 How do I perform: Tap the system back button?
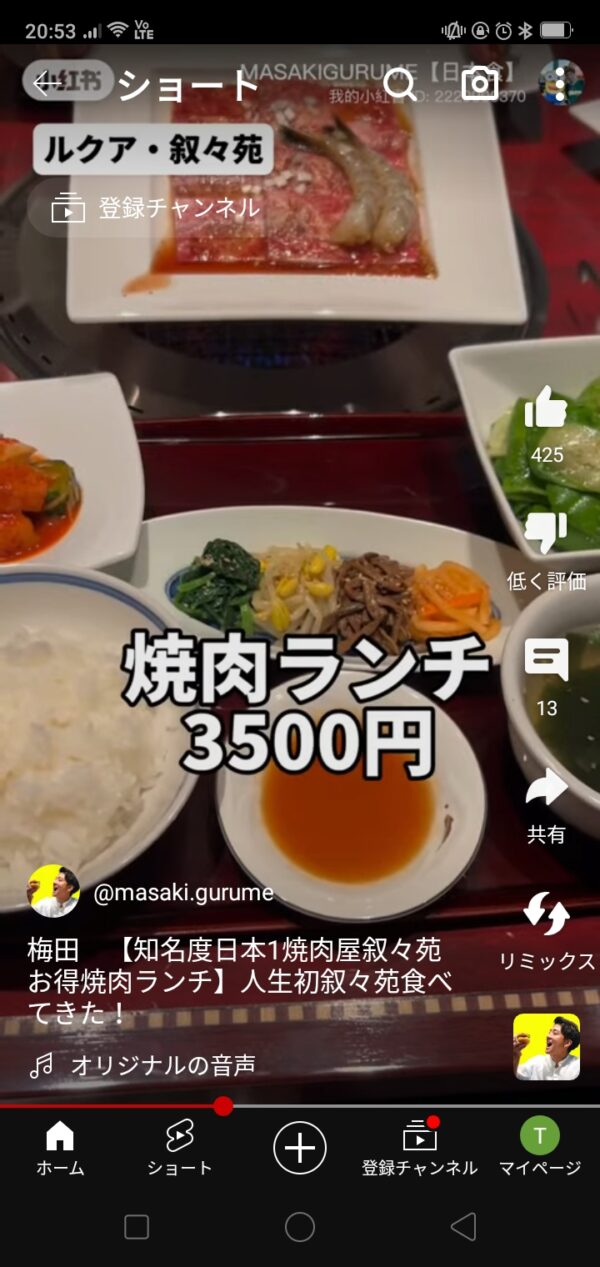(462, 1227)
